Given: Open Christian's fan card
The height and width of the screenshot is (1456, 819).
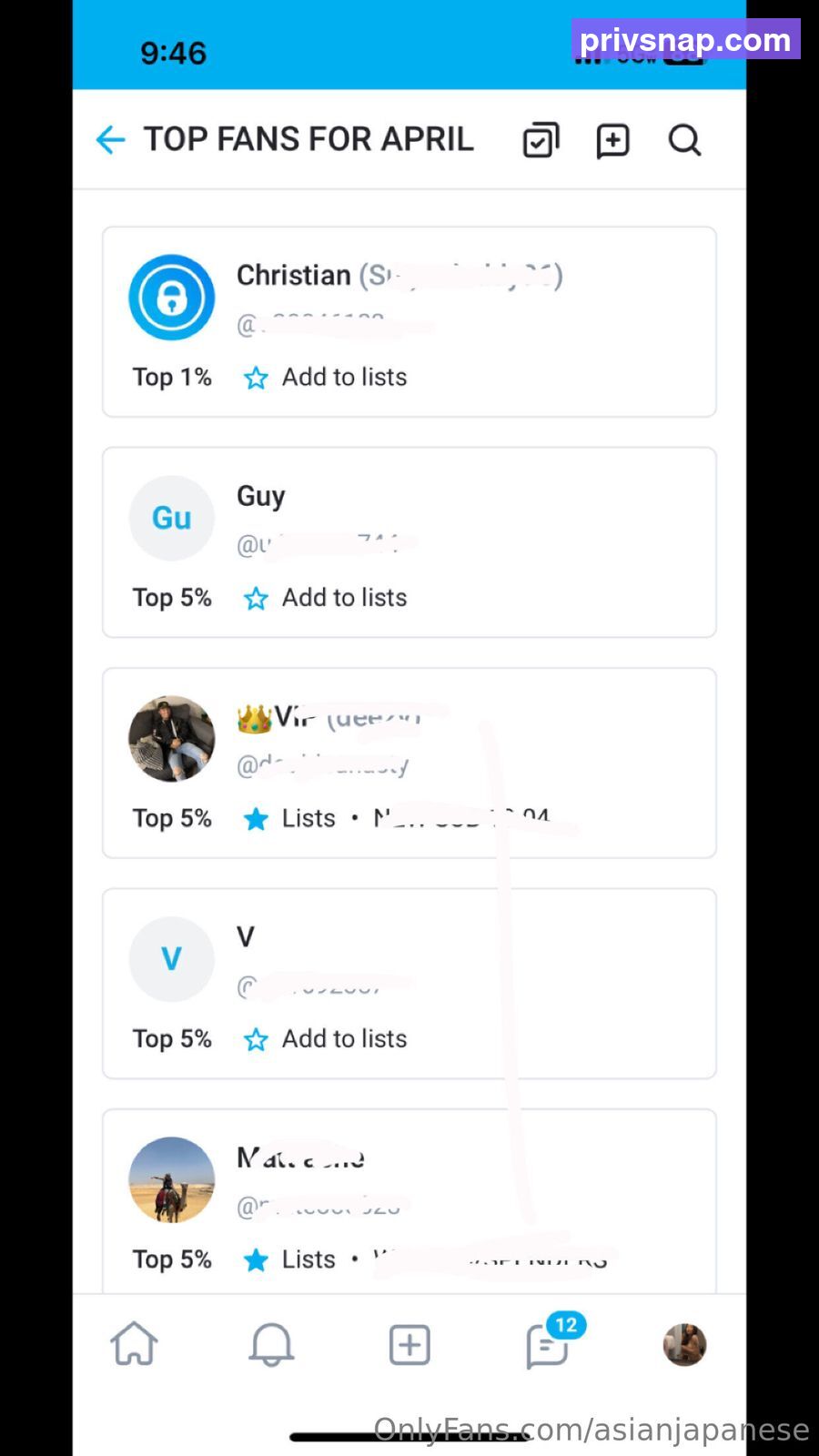Looking at the screenshot, I should (409, 322).
